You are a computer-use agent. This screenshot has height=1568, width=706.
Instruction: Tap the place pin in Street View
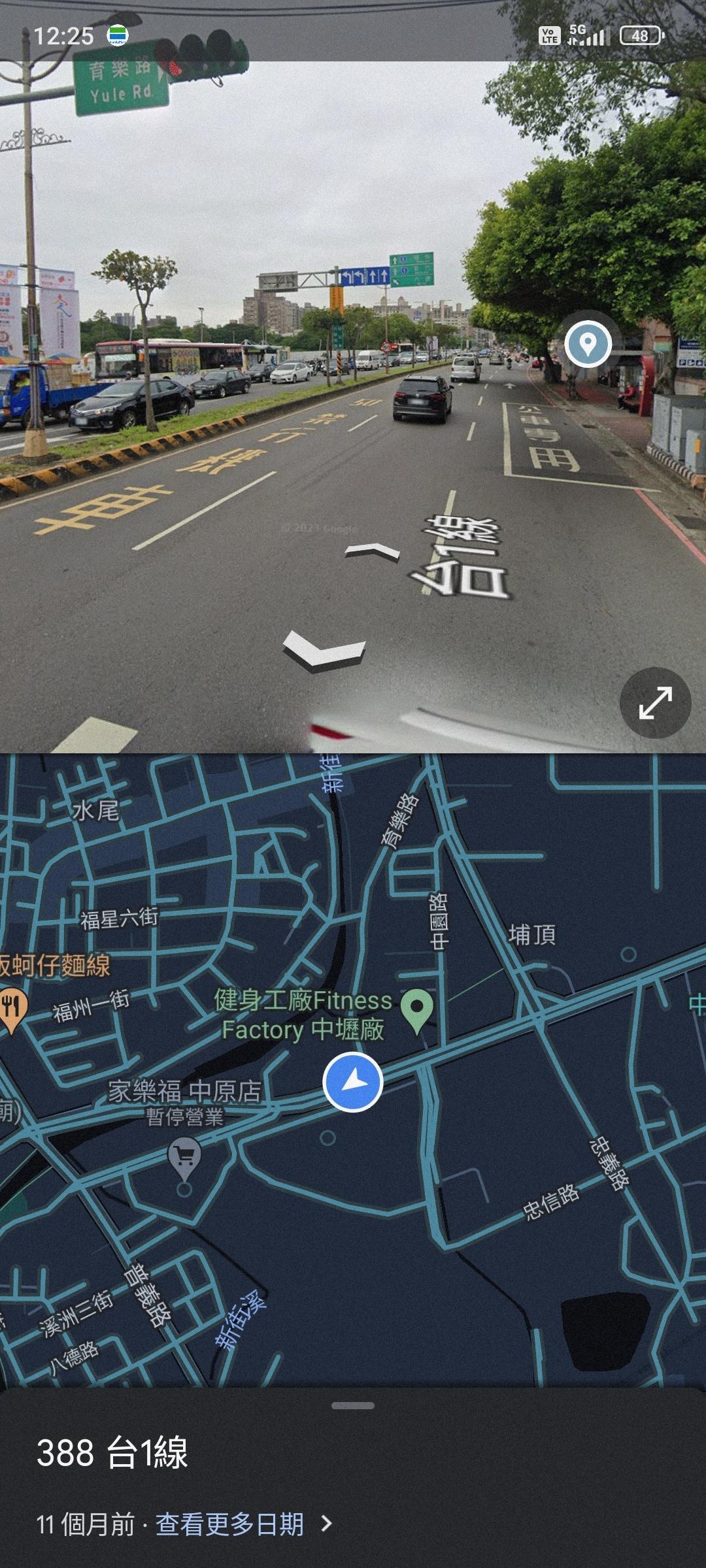588,344
